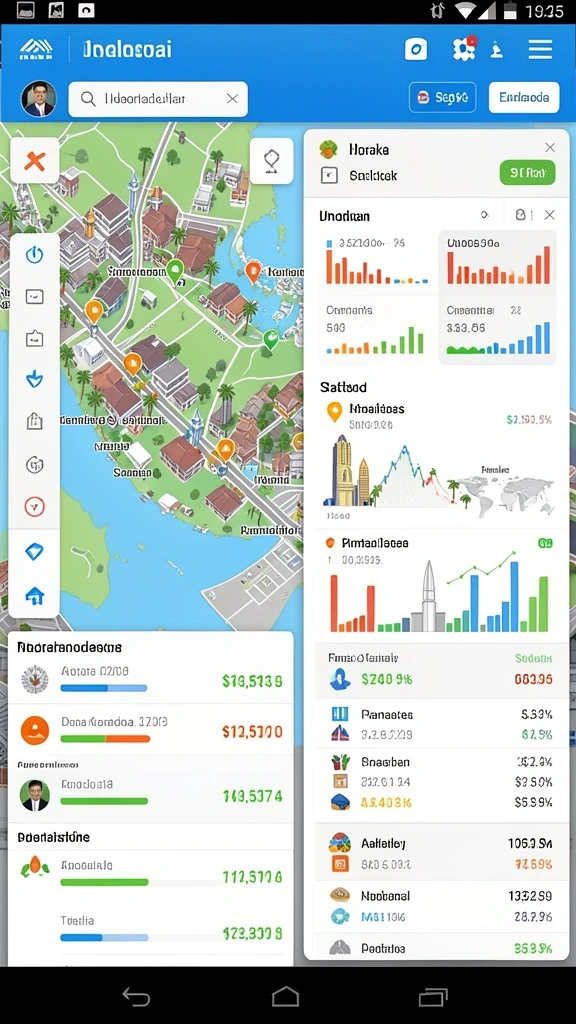Tap the profile avatar beside the search box
The height and width of the screenshot is (1024, 576).
click(39, 99)
